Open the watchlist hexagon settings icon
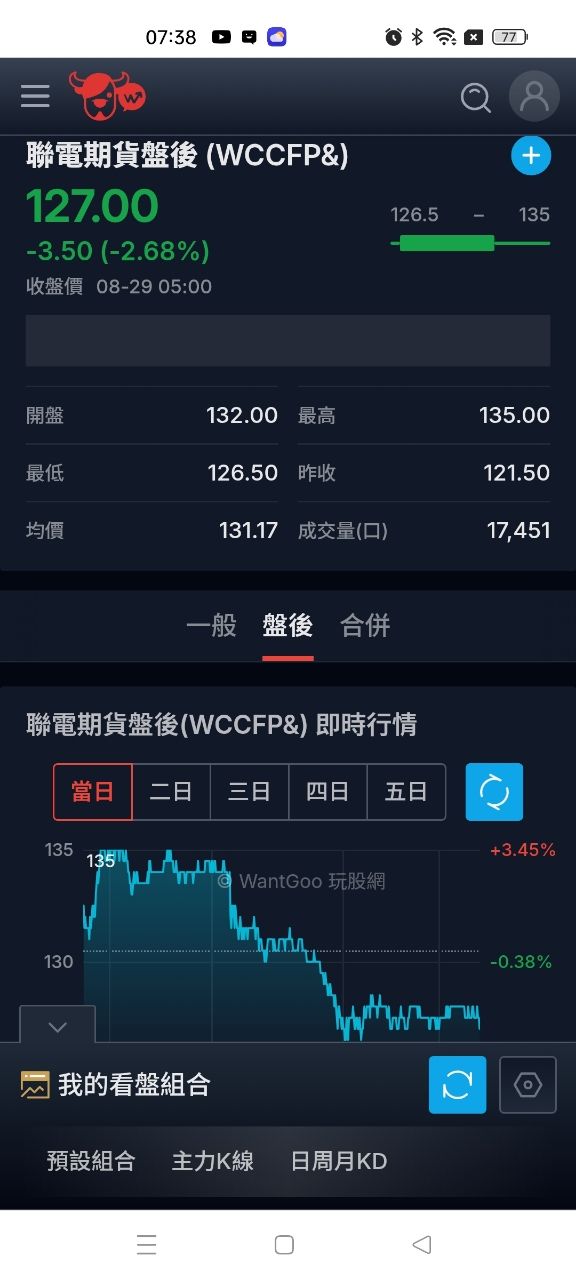This screenshot has width=576, height=1280. coord(527,1085)
